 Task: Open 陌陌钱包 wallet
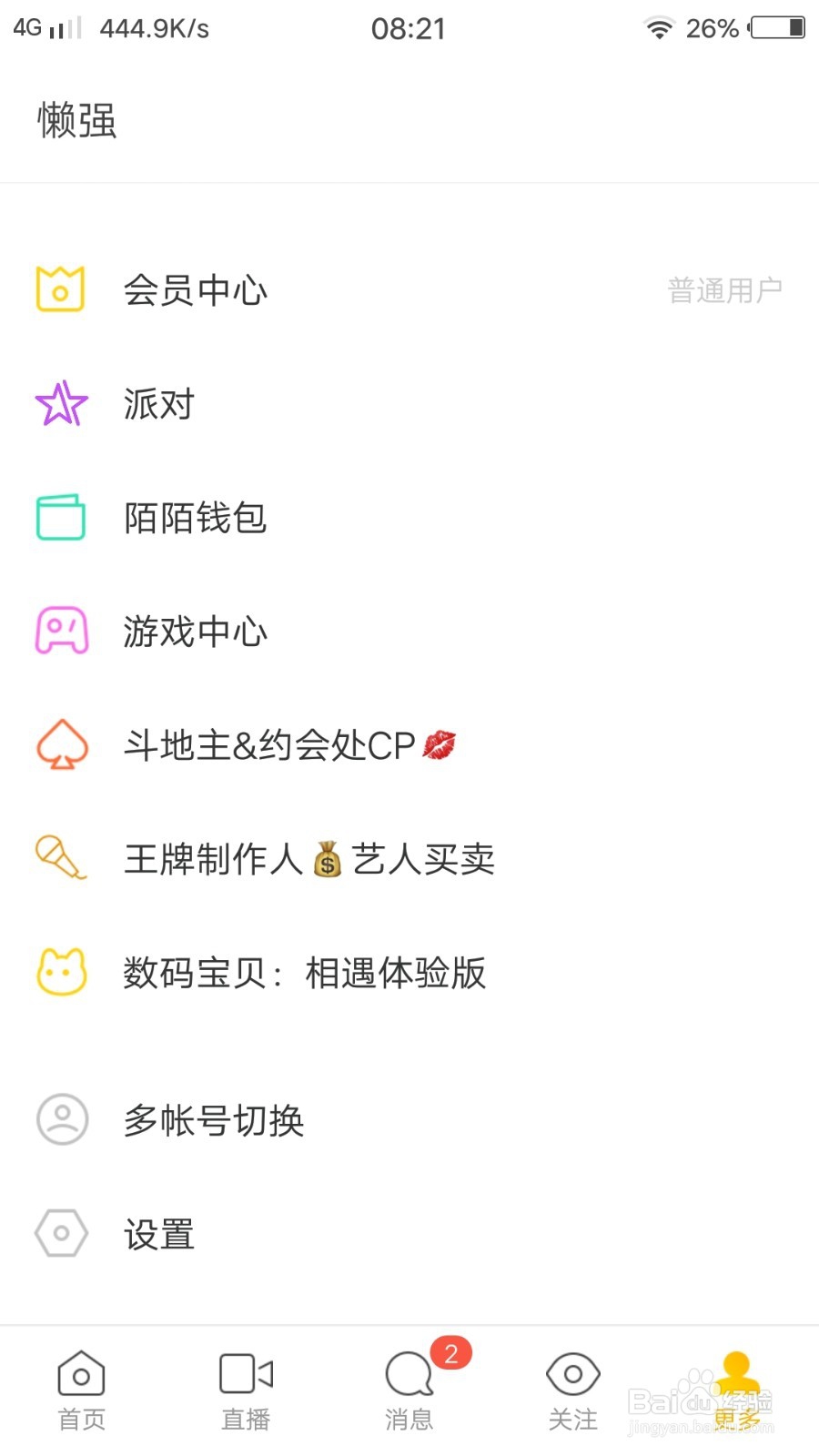click(x=409, y=518)
